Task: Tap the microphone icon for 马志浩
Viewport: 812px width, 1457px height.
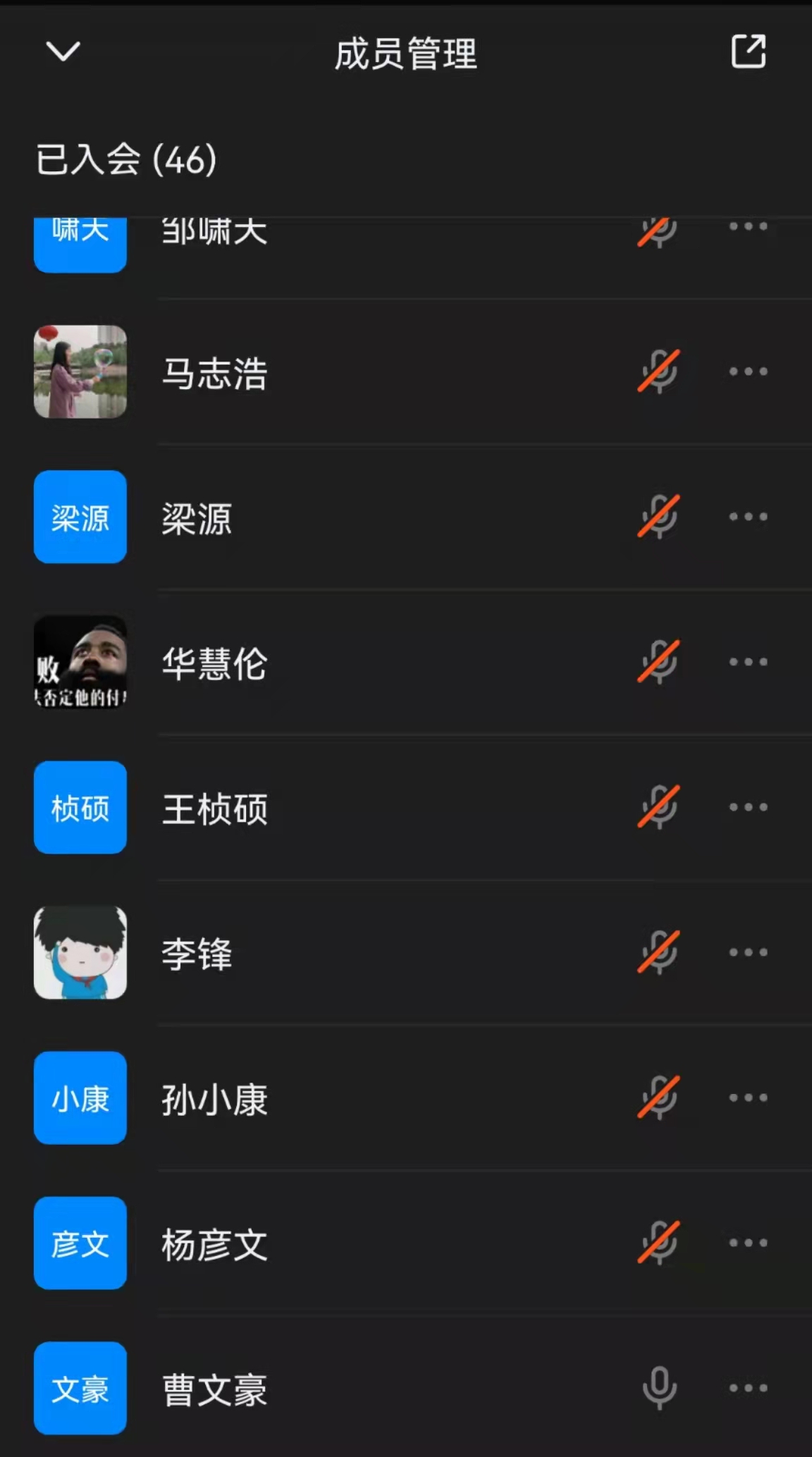Action: [x=659, y=371]
